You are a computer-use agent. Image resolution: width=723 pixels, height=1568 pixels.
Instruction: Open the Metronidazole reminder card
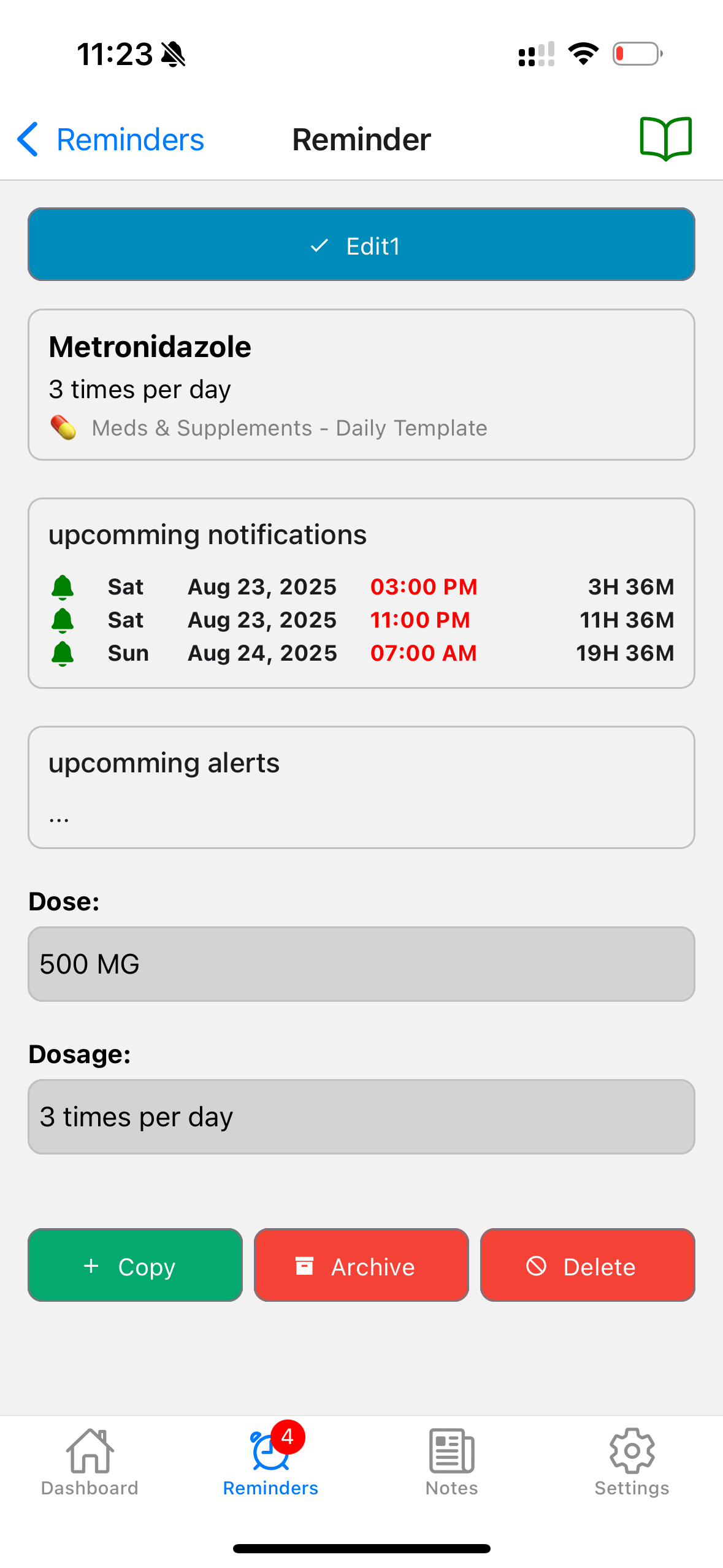pyautogui.click(x=361, y=385)
